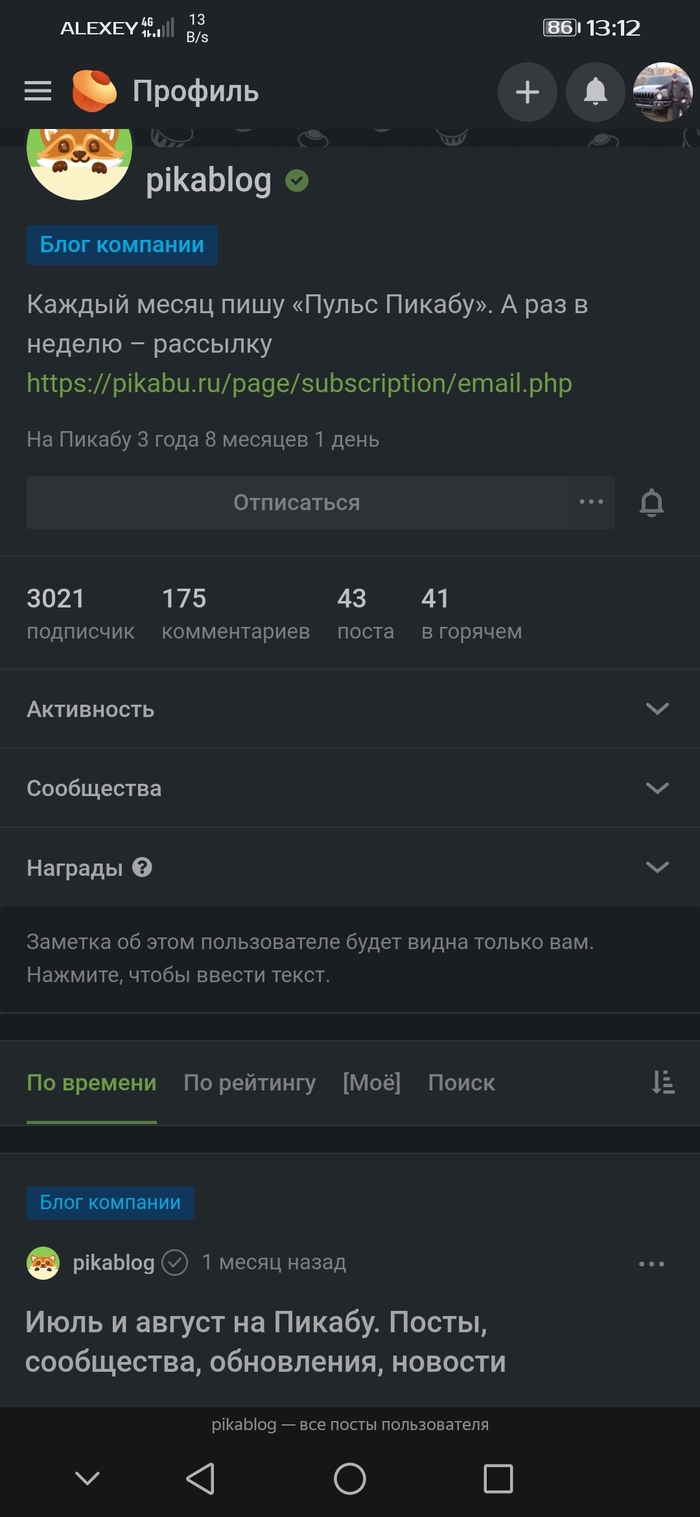Create a new post with plus button
The image size is (700, 1517).
coord(527,93)
